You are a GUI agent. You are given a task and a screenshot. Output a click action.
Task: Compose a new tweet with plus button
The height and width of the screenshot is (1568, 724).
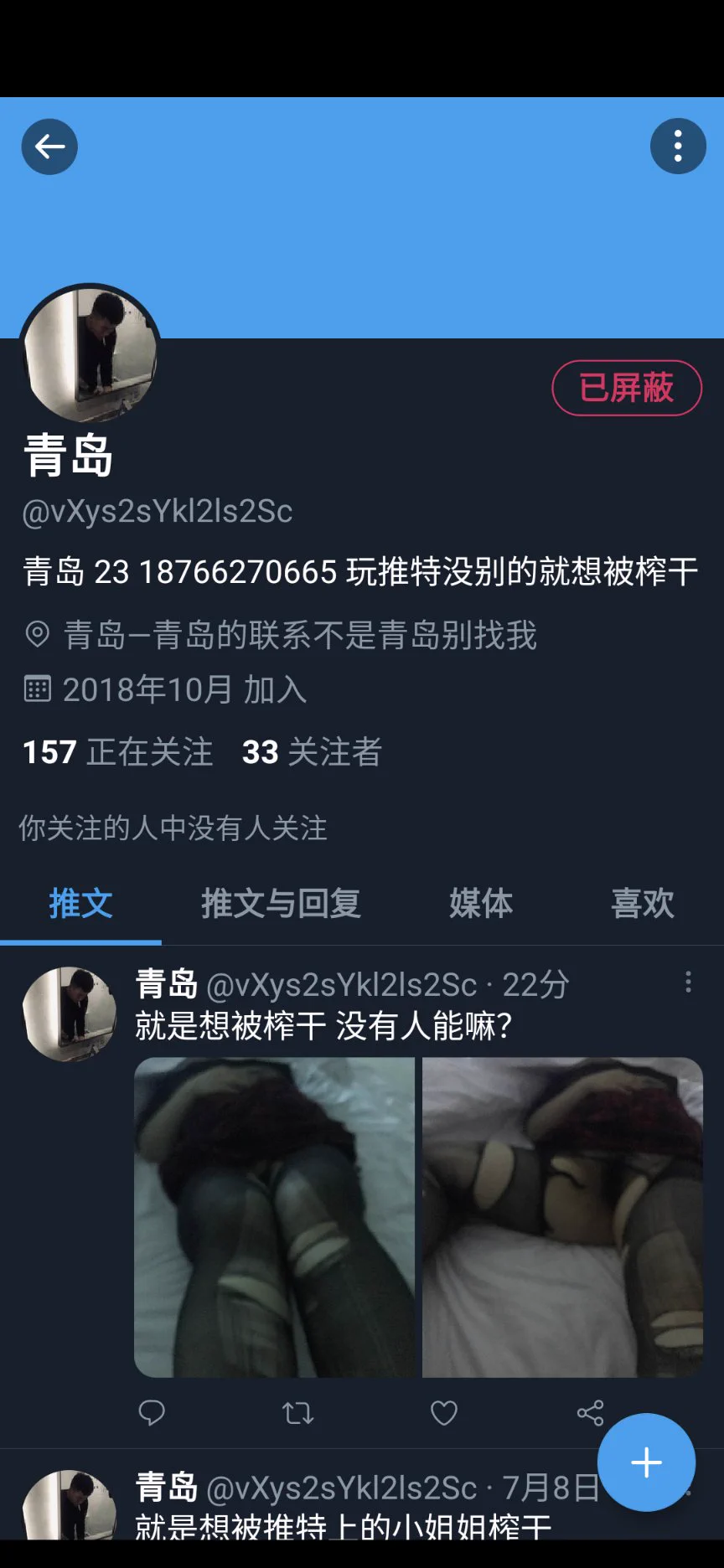pos(646,1462)
